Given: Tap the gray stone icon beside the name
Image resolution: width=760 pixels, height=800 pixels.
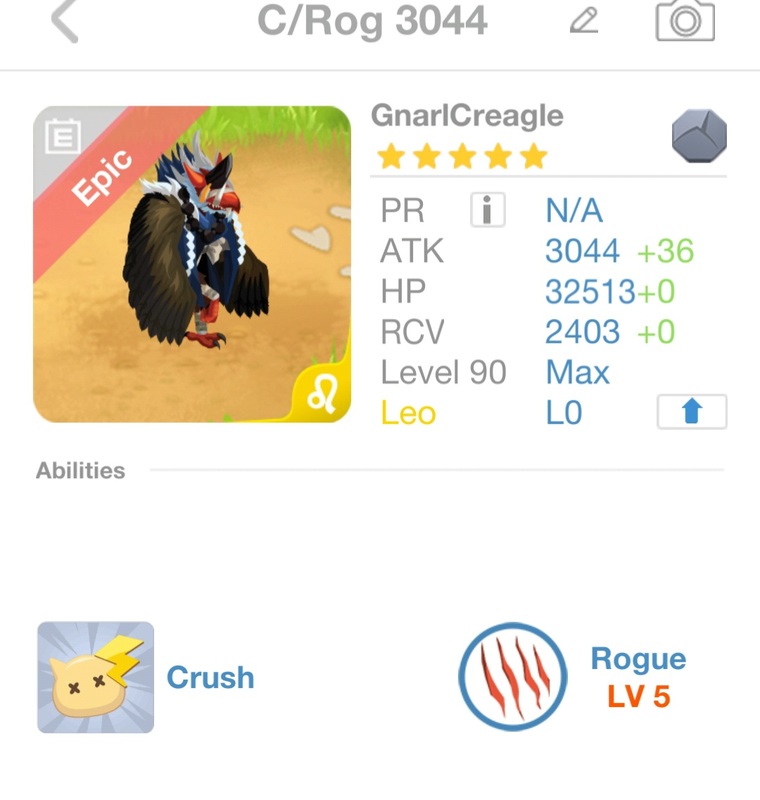Looking at the screenshot, I should click(x=699, y=137).
